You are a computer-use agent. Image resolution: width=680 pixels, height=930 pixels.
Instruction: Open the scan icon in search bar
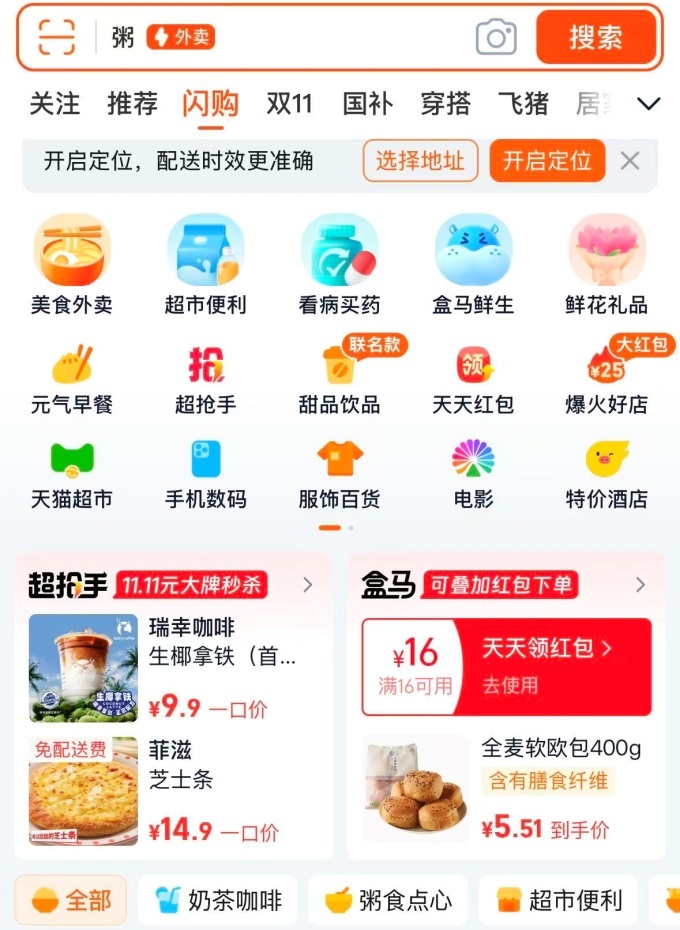click(x=57, y=38)
